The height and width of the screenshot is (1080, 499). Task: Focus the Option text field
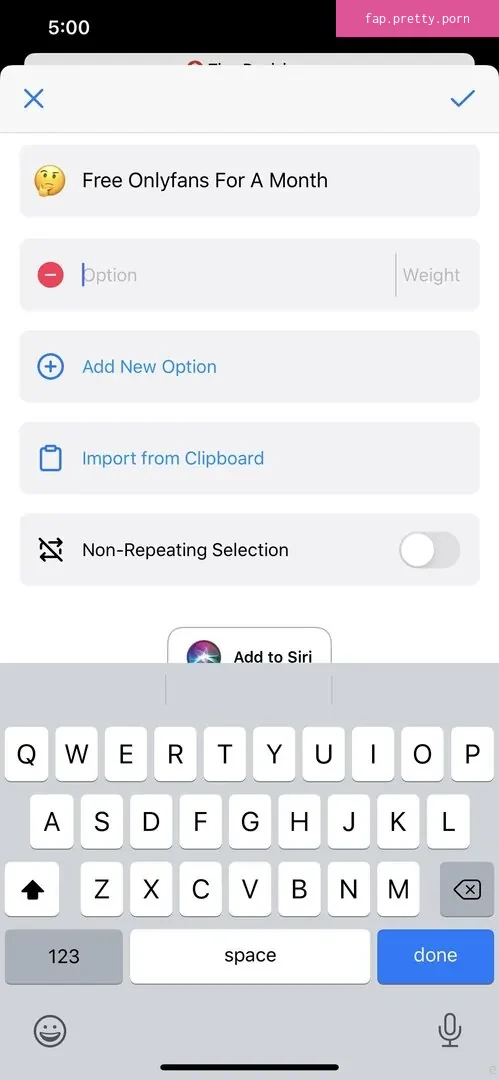[x=234, y=275]
